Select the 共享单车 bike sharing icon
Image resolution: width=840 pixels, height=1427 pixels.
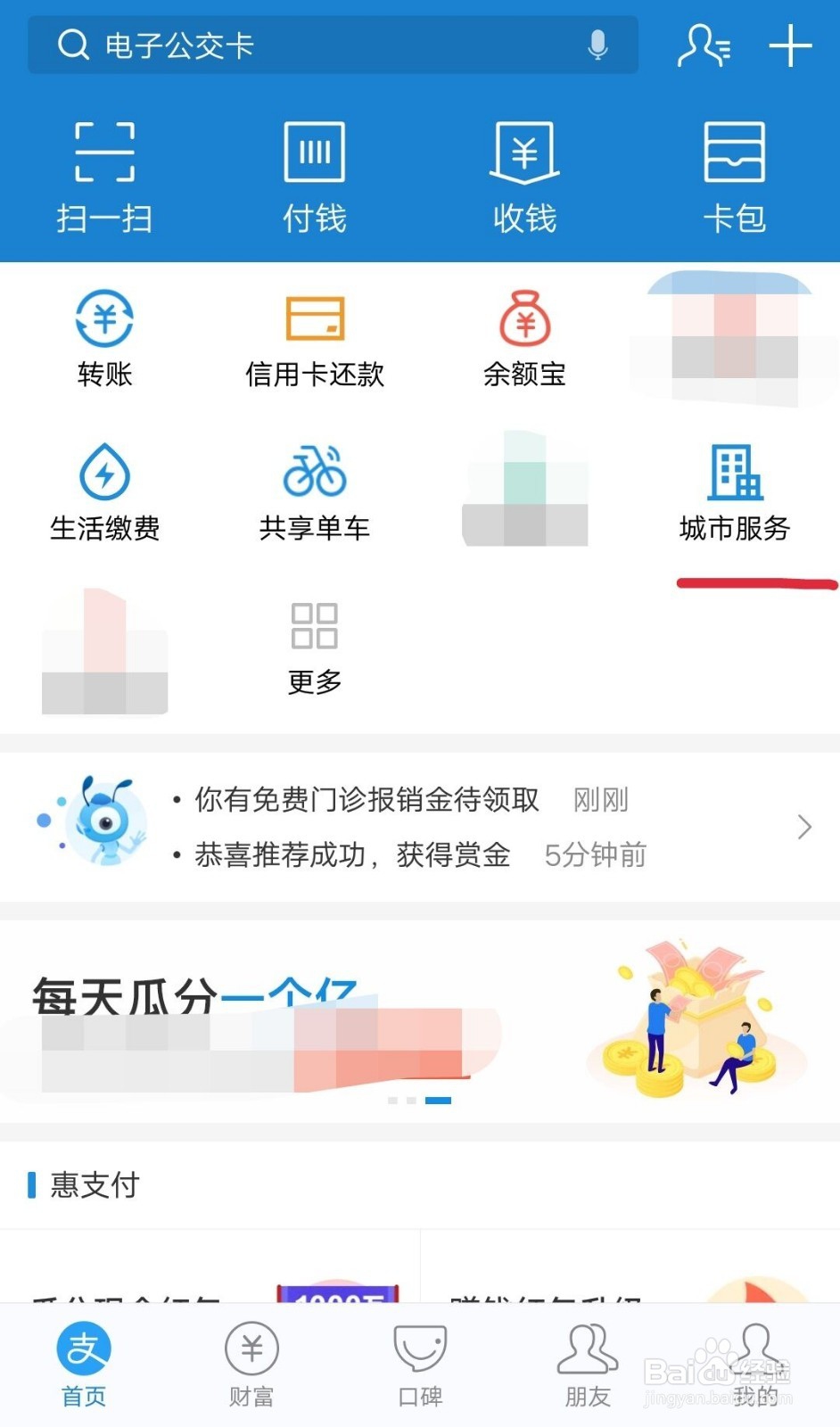pyautogui.click(x=314, y=491)
